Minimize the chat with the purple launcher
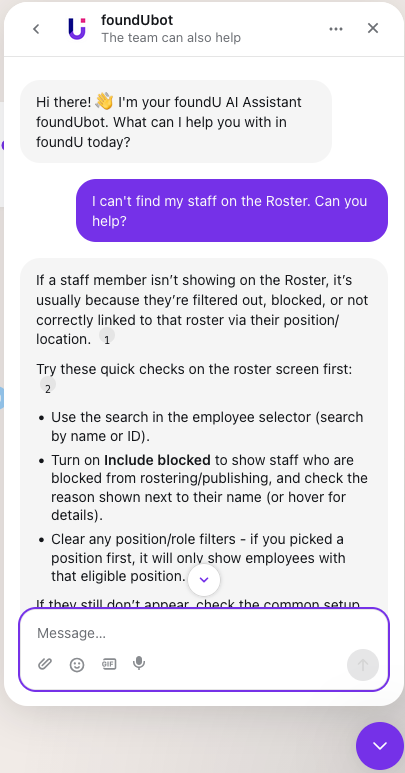The image size is (405, 773). pyautogui.click(x=379, y=745)
